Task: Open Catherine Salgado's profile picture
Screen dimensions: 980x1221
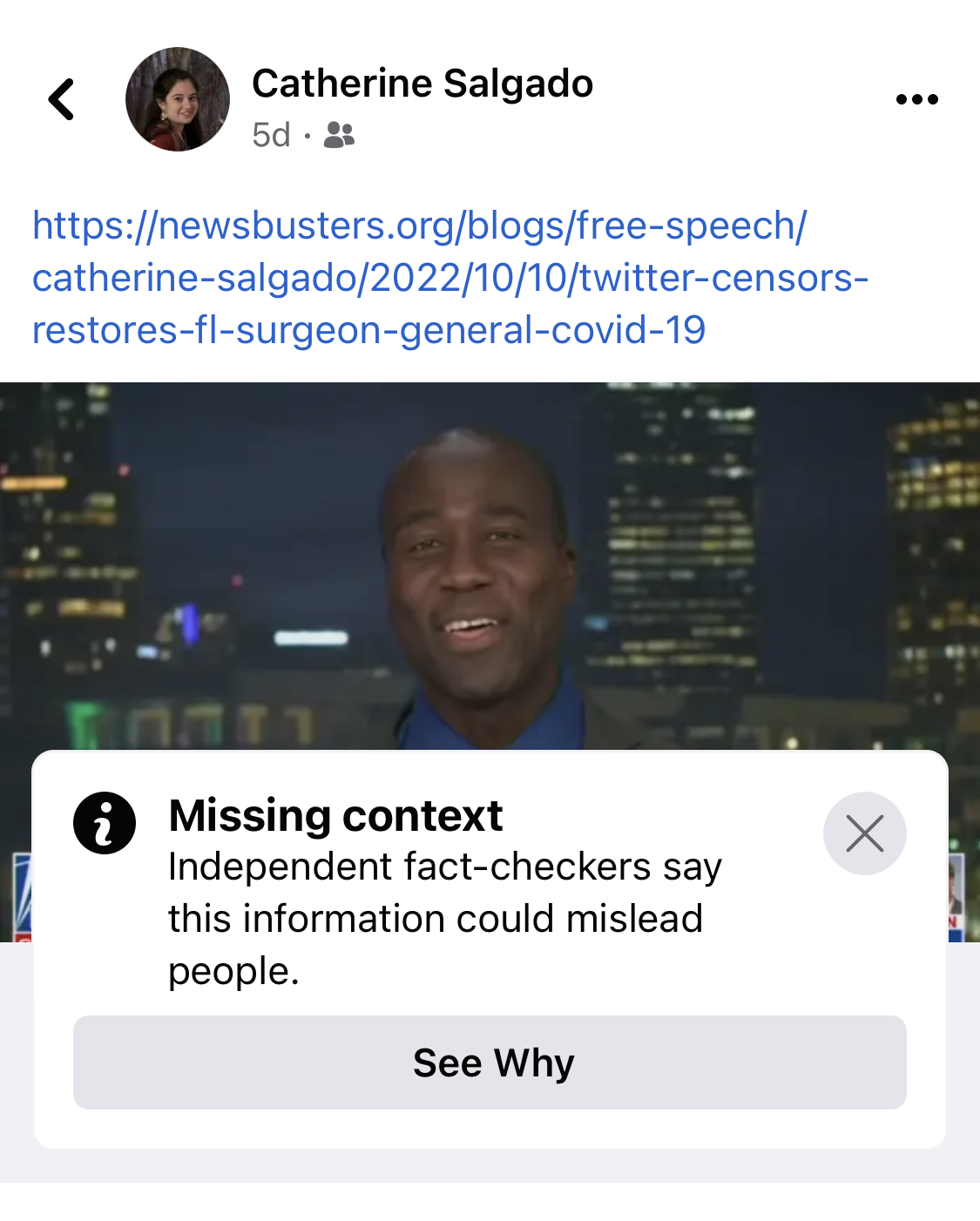Action: [x=178, y=99]
